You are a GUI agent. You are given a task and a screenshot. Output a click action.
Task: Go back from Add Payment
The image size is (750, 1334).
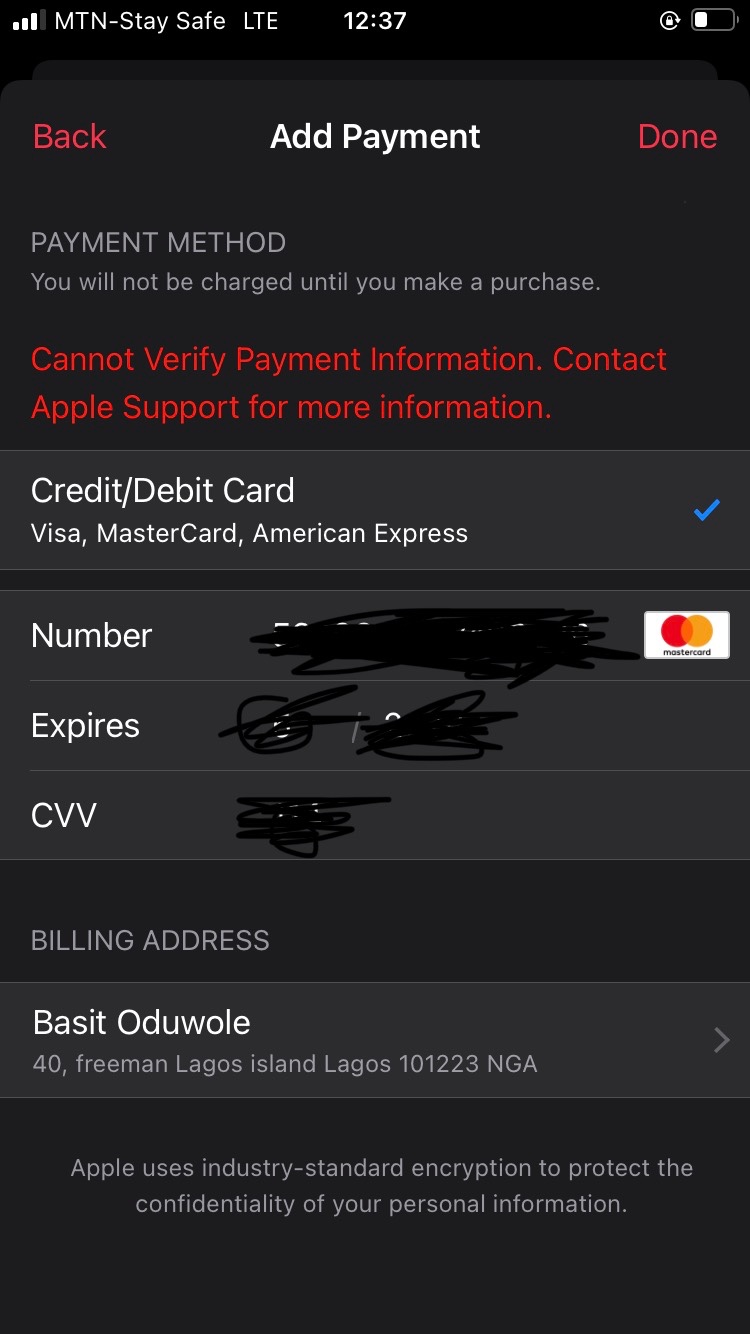point(69,137)
